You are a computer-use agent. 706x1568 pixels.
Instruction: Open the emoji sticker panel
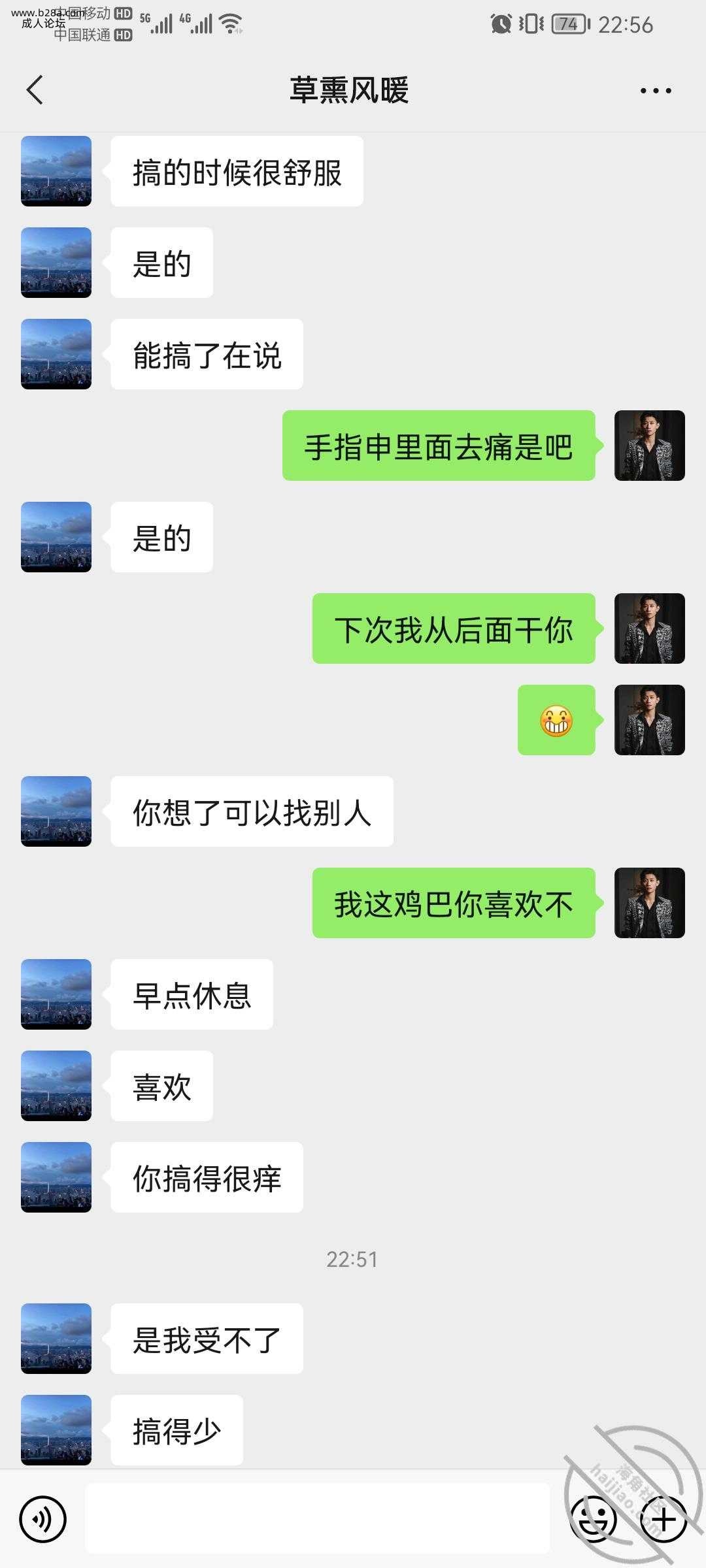click(594, 1519)
